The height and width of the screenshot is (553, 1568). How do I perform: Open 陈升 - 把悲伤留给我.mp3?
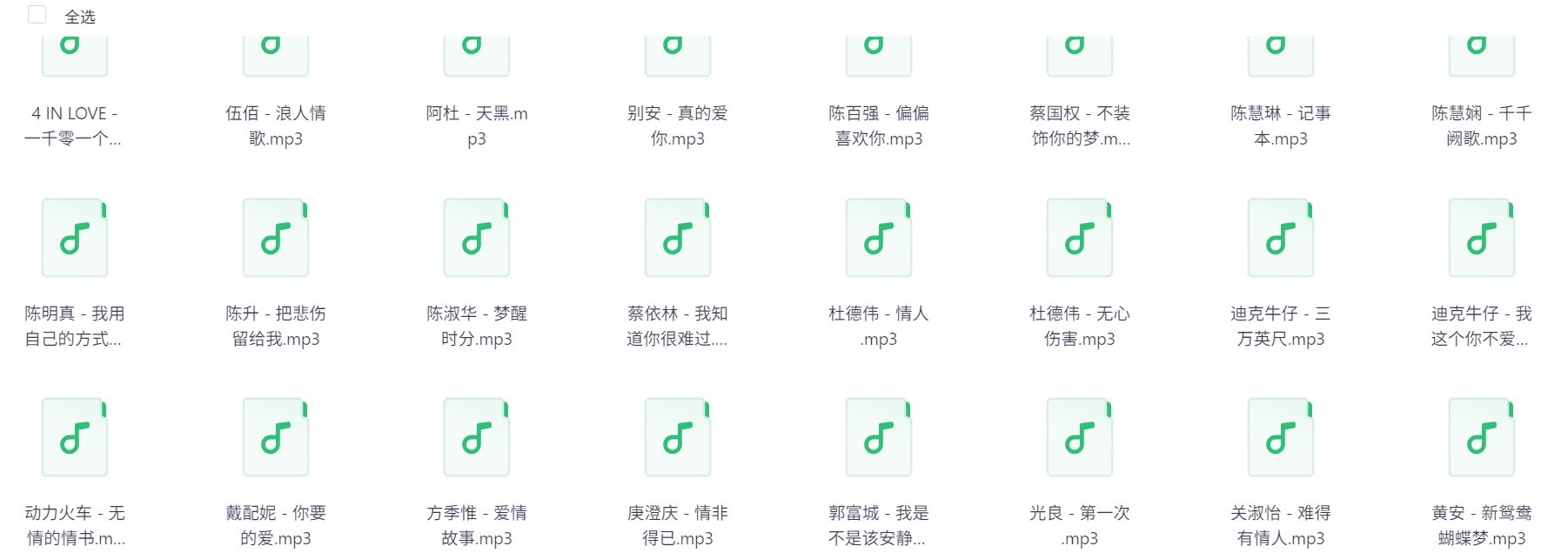(x=275, y=238)
